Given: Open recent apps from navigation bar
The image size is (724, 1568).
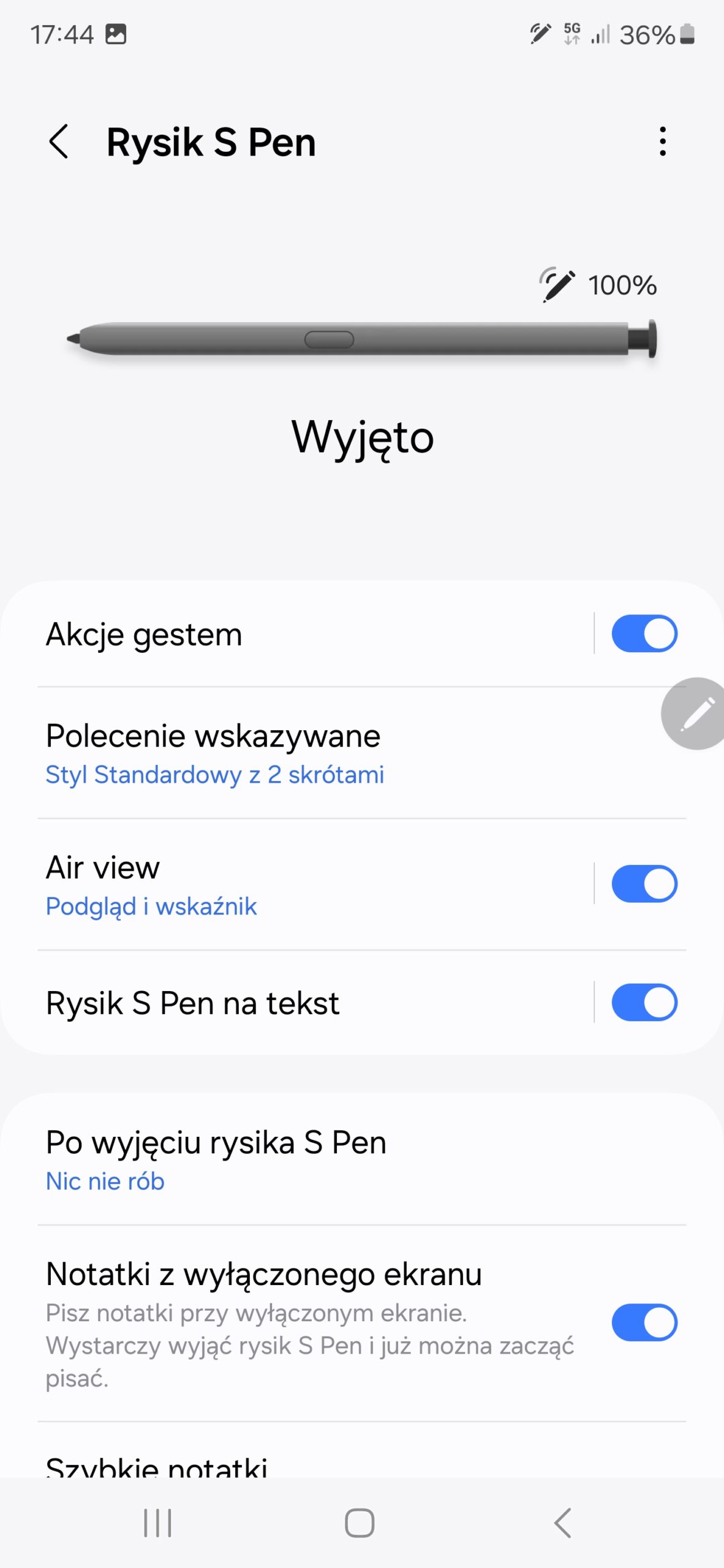Looking at the screenshot, I should click(x=157, y=1523).
